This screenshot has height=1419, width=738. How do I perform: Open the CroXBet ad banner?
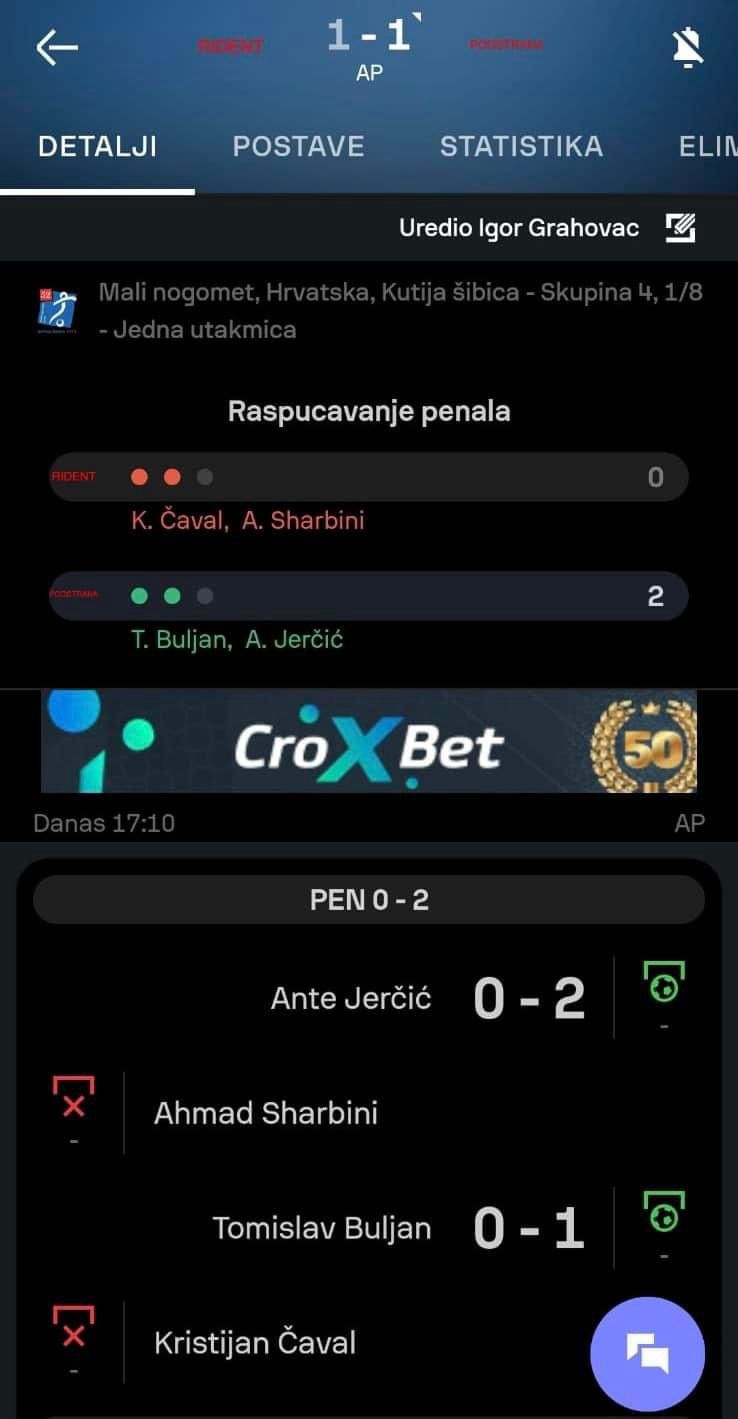click(369, 741)
